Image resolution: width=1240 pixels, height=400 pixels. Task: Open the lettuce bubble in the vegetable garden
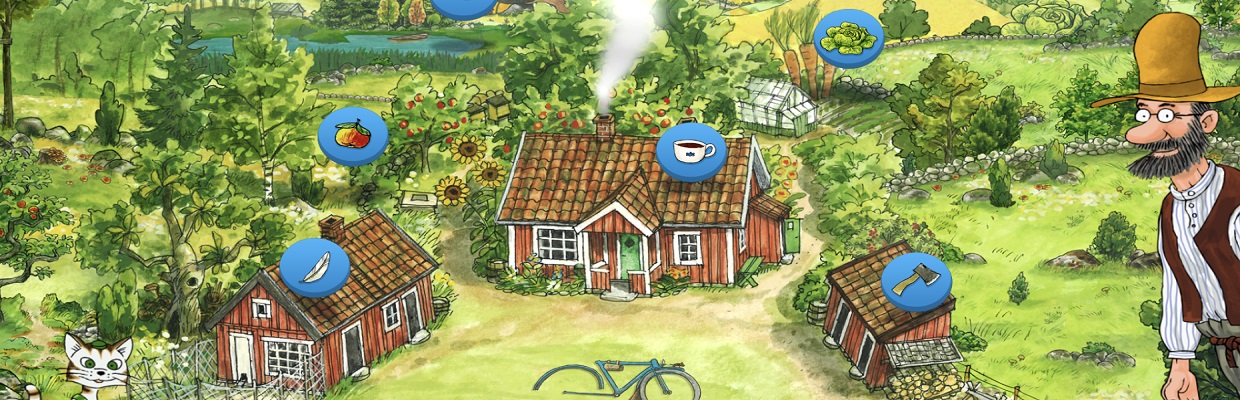click(848, 39)
